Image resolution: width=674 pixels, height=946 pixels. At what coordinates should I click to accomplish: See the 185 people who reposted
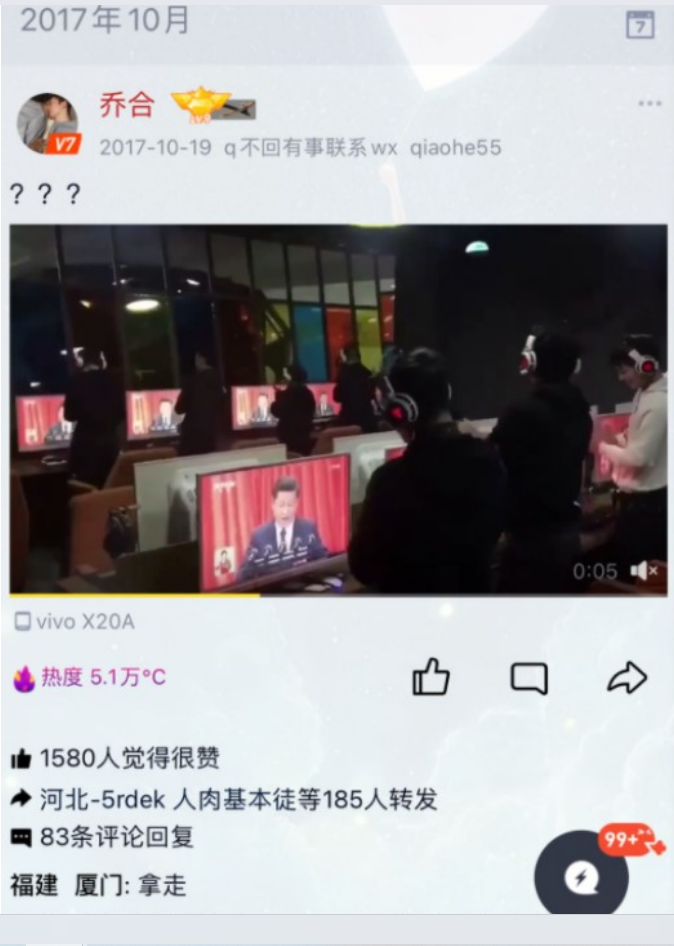coord(237,799)
